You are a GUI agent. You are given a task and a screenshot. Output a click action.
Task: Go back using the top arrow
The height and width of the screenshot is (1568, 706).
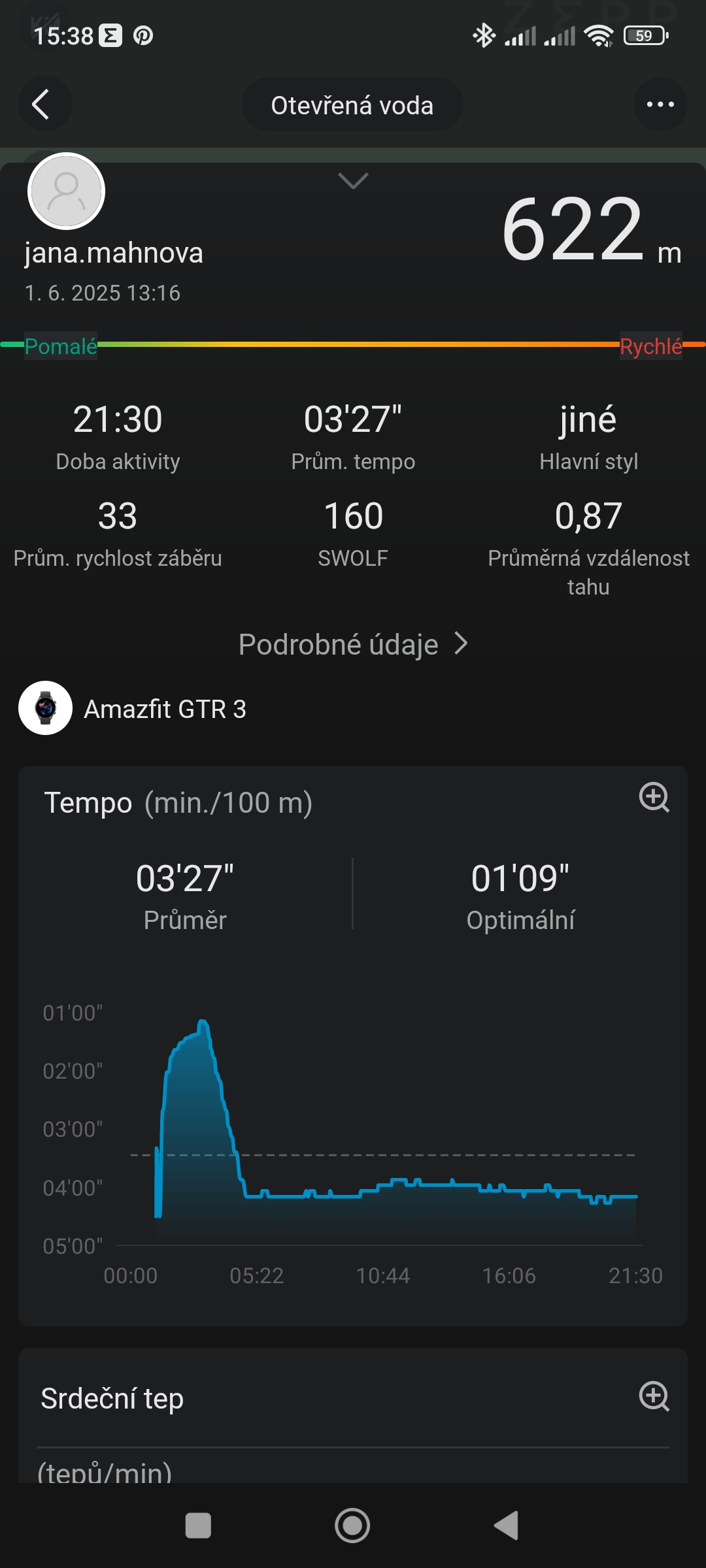pos(43,105)
